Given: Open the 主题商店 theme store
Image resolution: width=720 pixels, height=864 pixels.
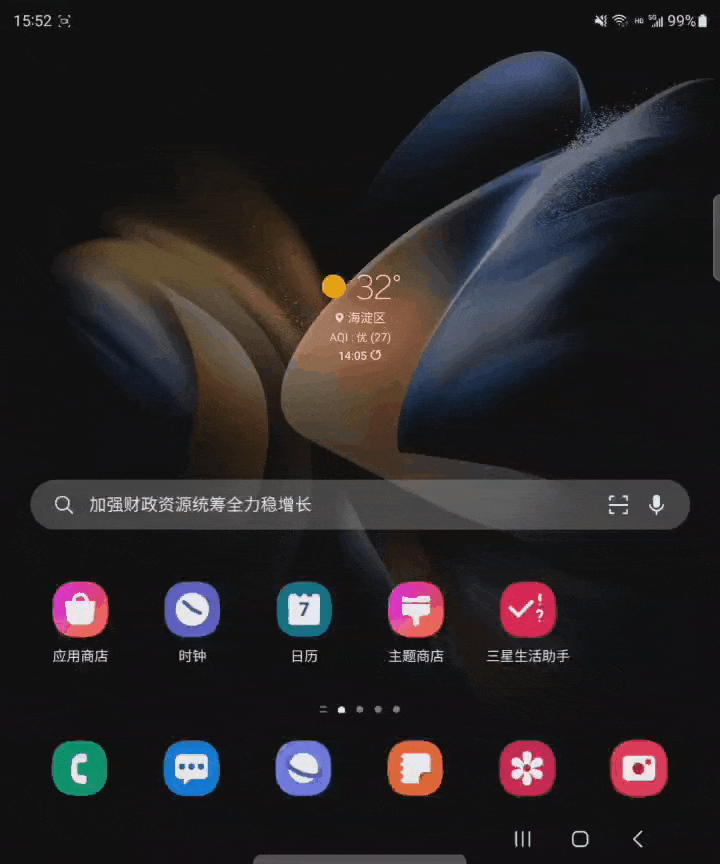Looking at the screenshot, I should [x=416, y=609].
